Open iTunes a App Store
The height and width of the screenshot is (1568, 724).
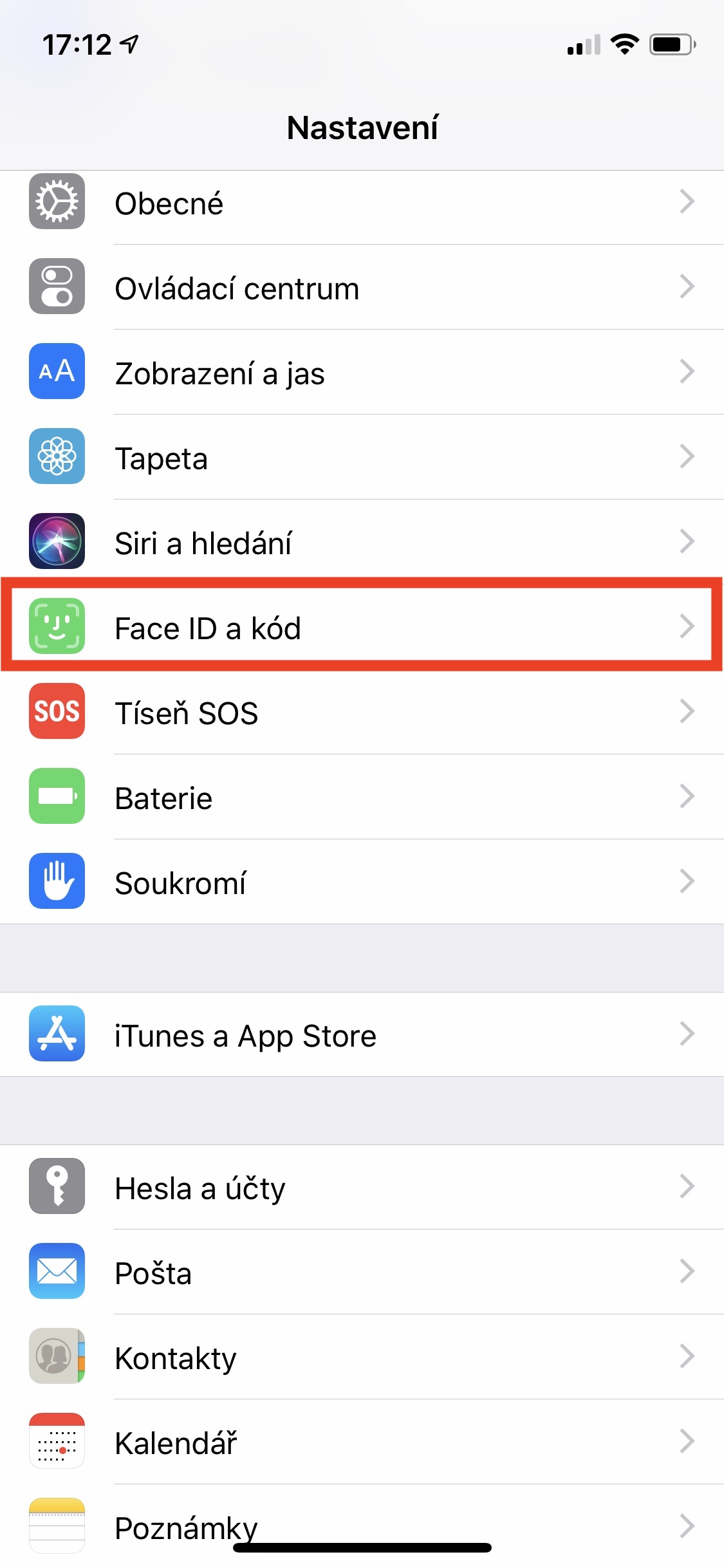click(x=362, y=1034)
